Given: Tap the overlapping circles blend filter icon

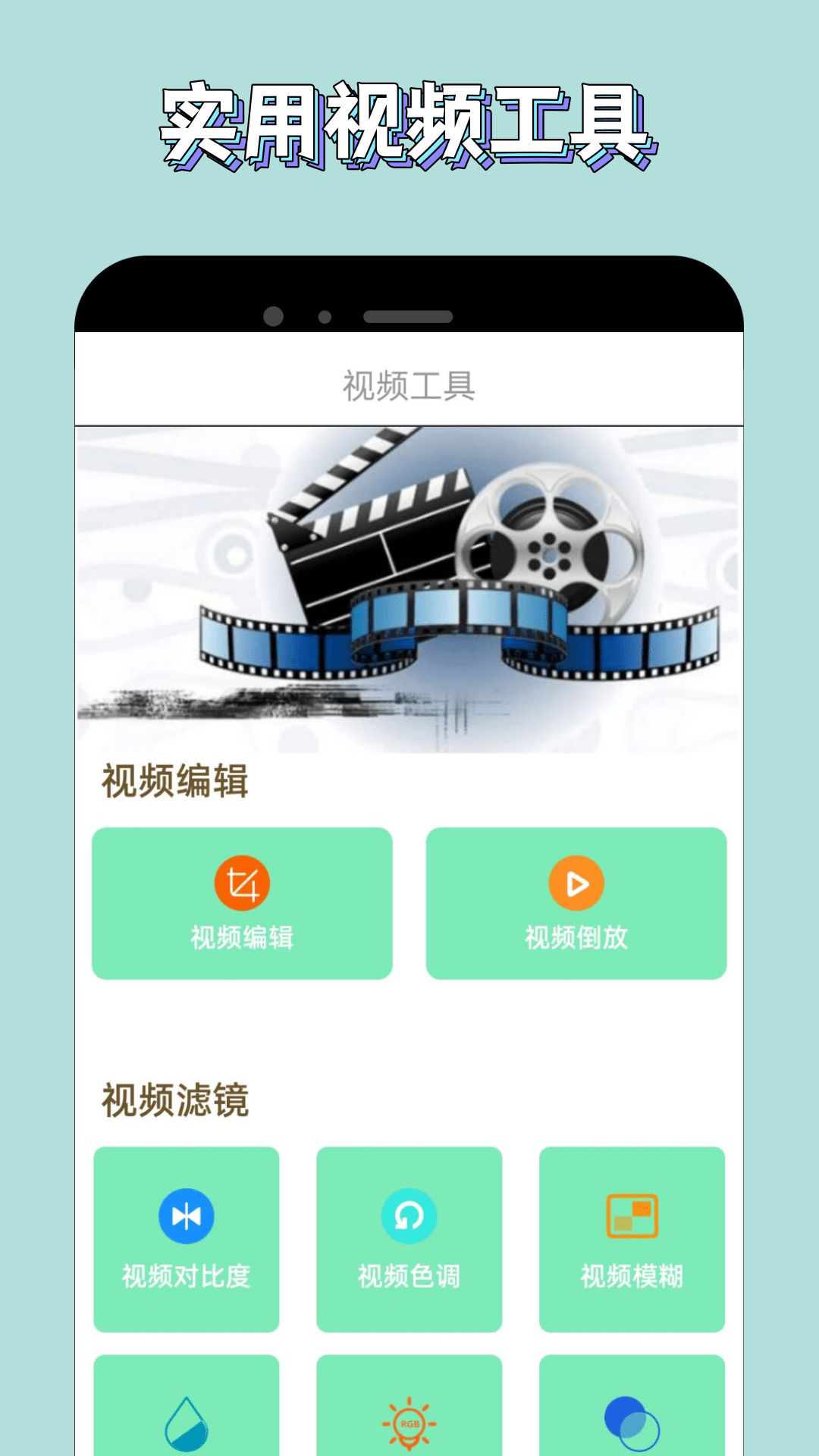Looking at the screenshot, I should coord(632,1422).
